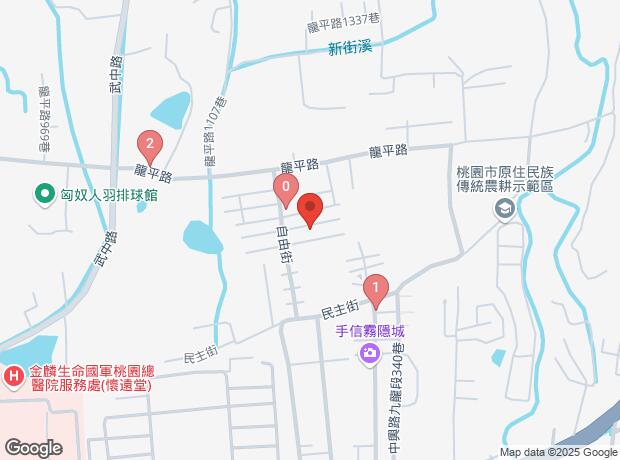Tap the unnumbered red location pin
The height and width of the screenshot is (460, 620).
pos(309,210)
